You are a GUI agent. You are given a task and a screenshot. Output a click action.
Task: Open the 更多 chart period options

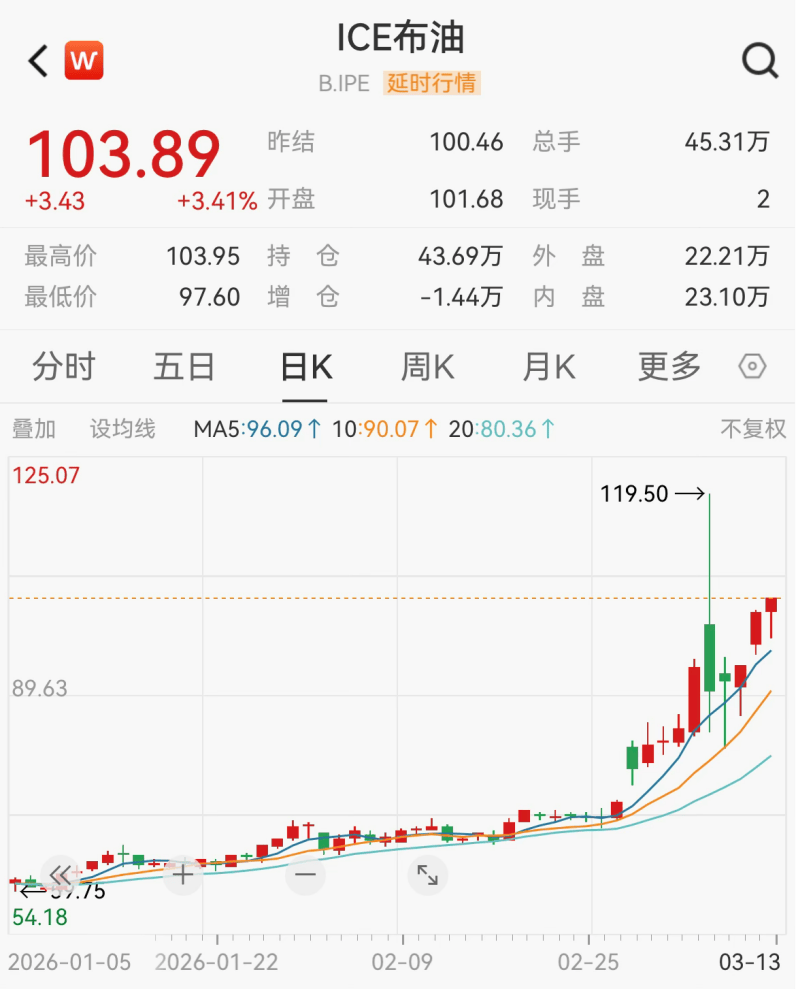[x=669, y=367]
